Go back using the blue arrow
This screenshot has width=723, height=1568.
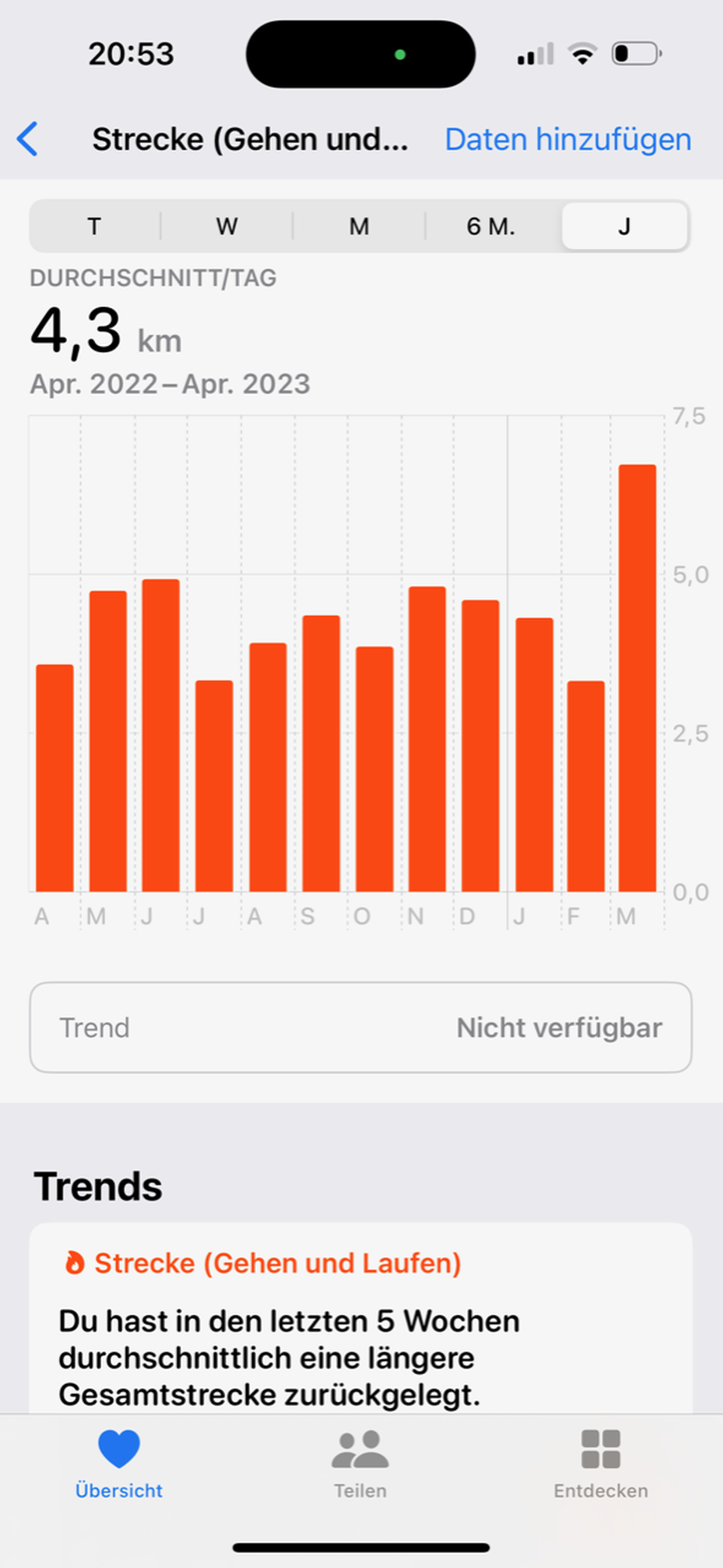28,139
